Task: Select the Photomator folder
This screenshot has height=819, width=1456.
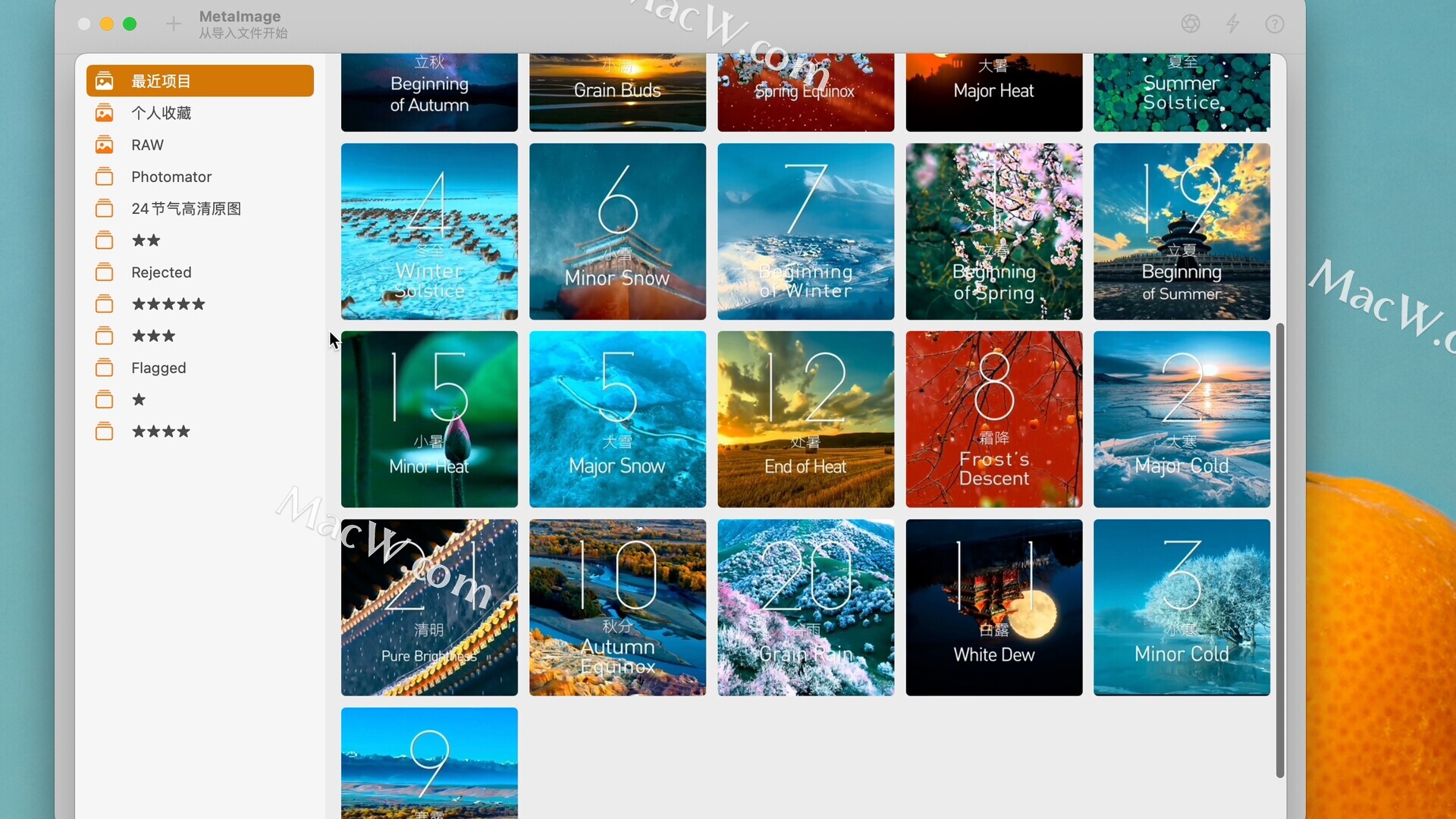Action: pyautogui.click(x=171, y=177)
